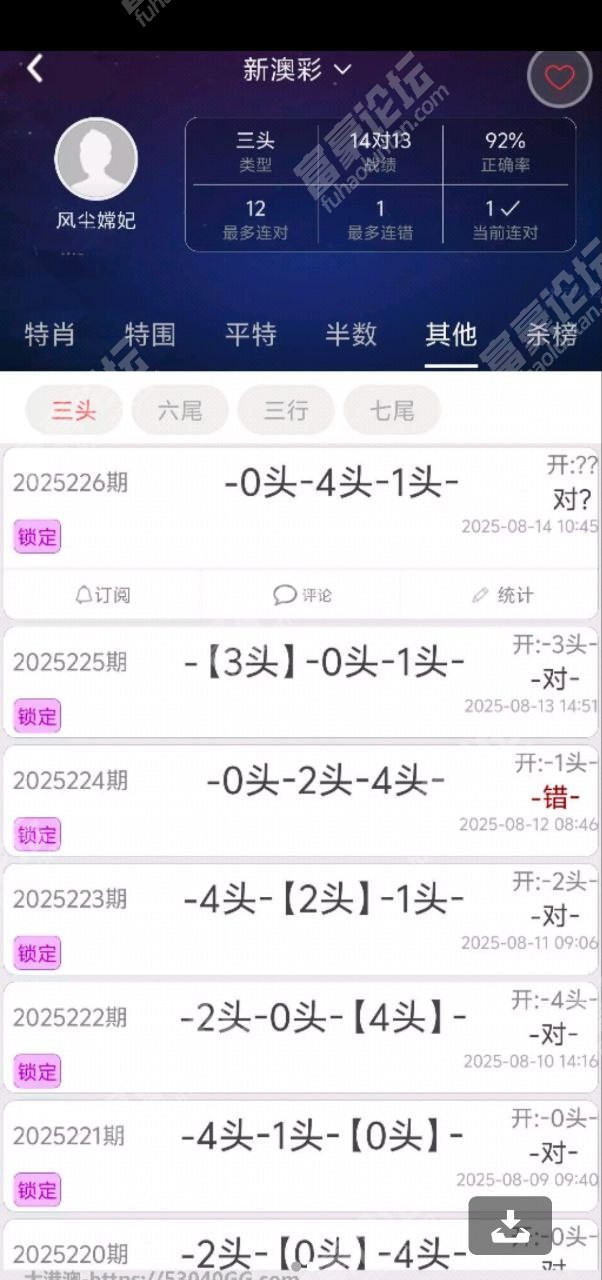Open 评论 comments
602x1280 pixels.
click(x=302, y=595)
